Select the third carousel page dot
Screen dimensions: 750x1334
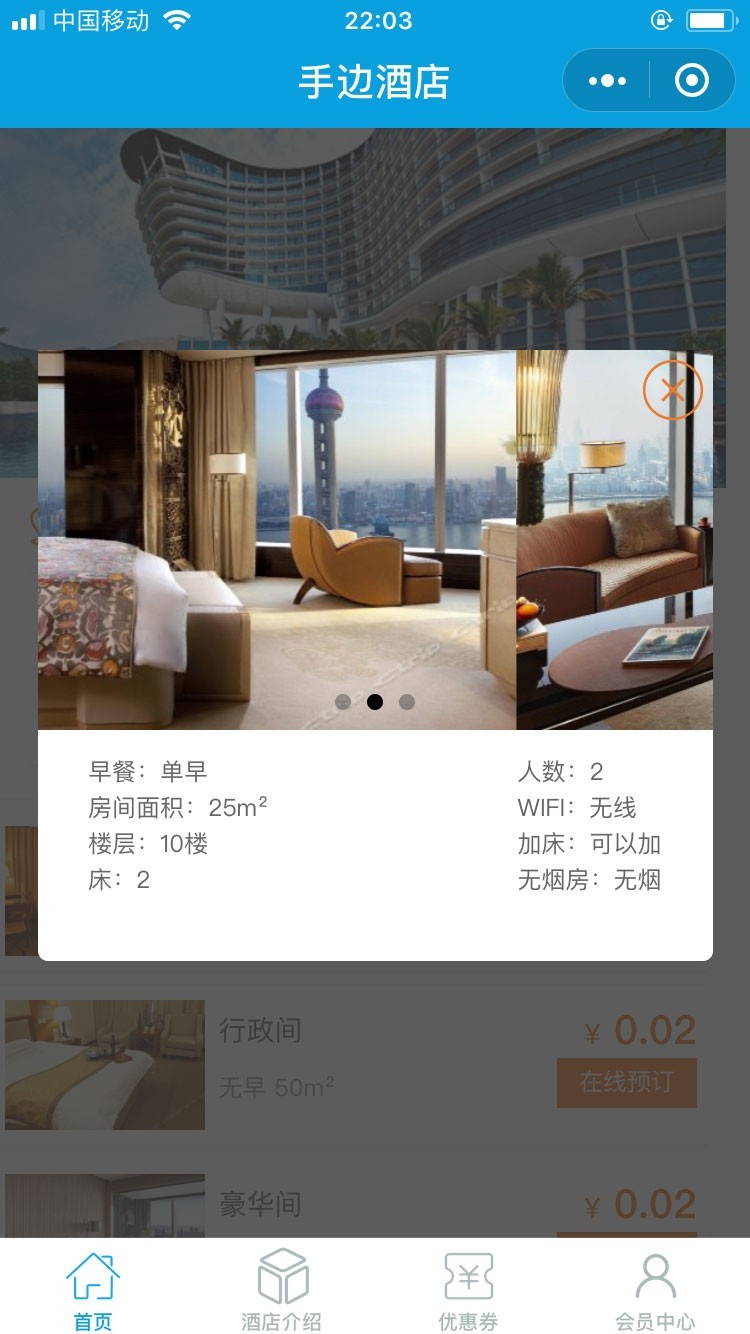click(x=407, y=702)
